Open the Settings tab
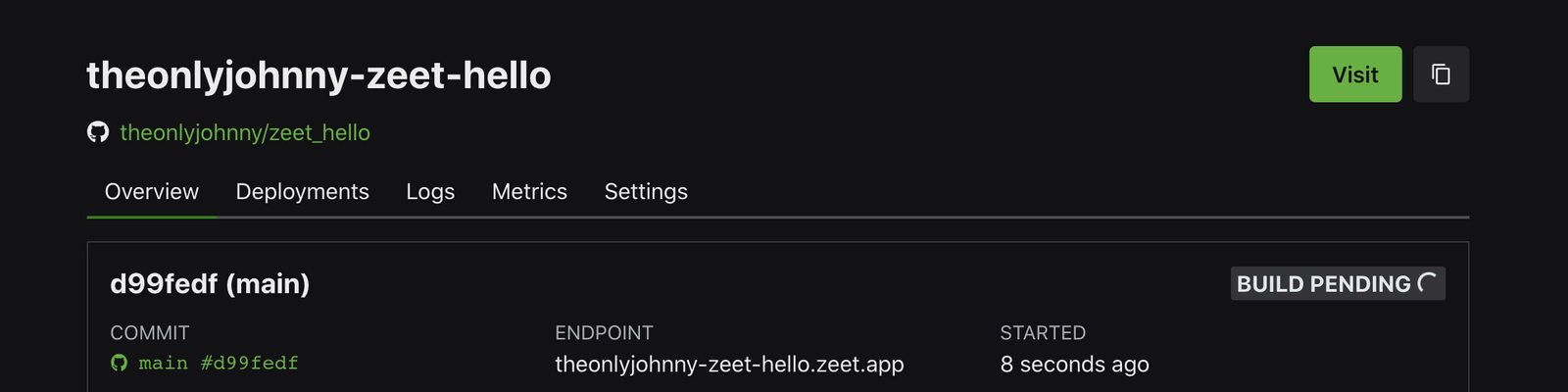This screenshot has height=392, width=1568. [646, 192]
